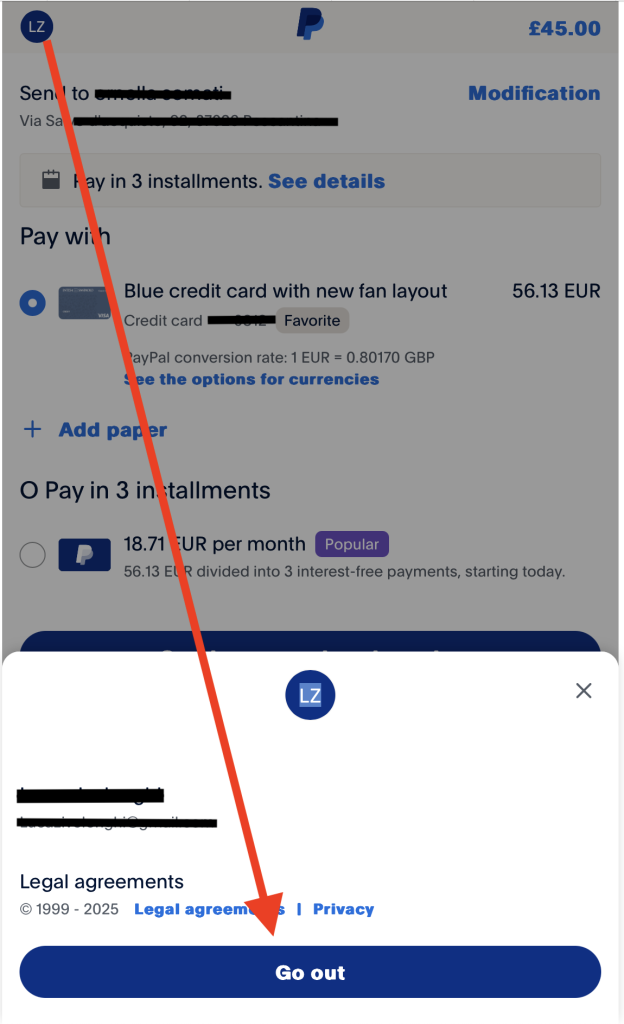The width and height of the screenshot is (624, 1024).
Task: See details of Pay in 3 installments
Action: (326, 181)
